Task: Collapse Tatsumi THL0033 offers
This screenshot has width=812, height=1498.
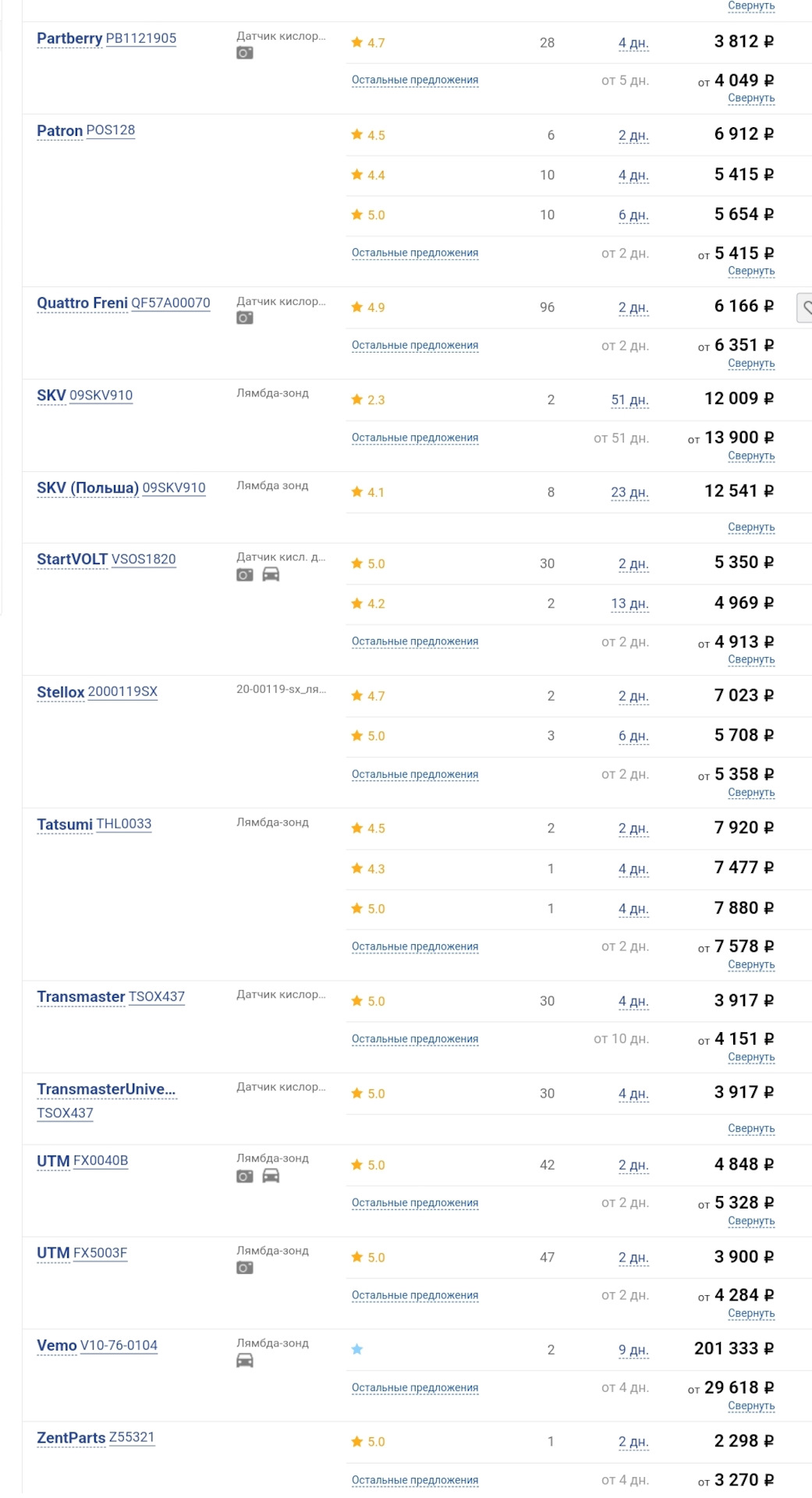Action: (750, 965)
